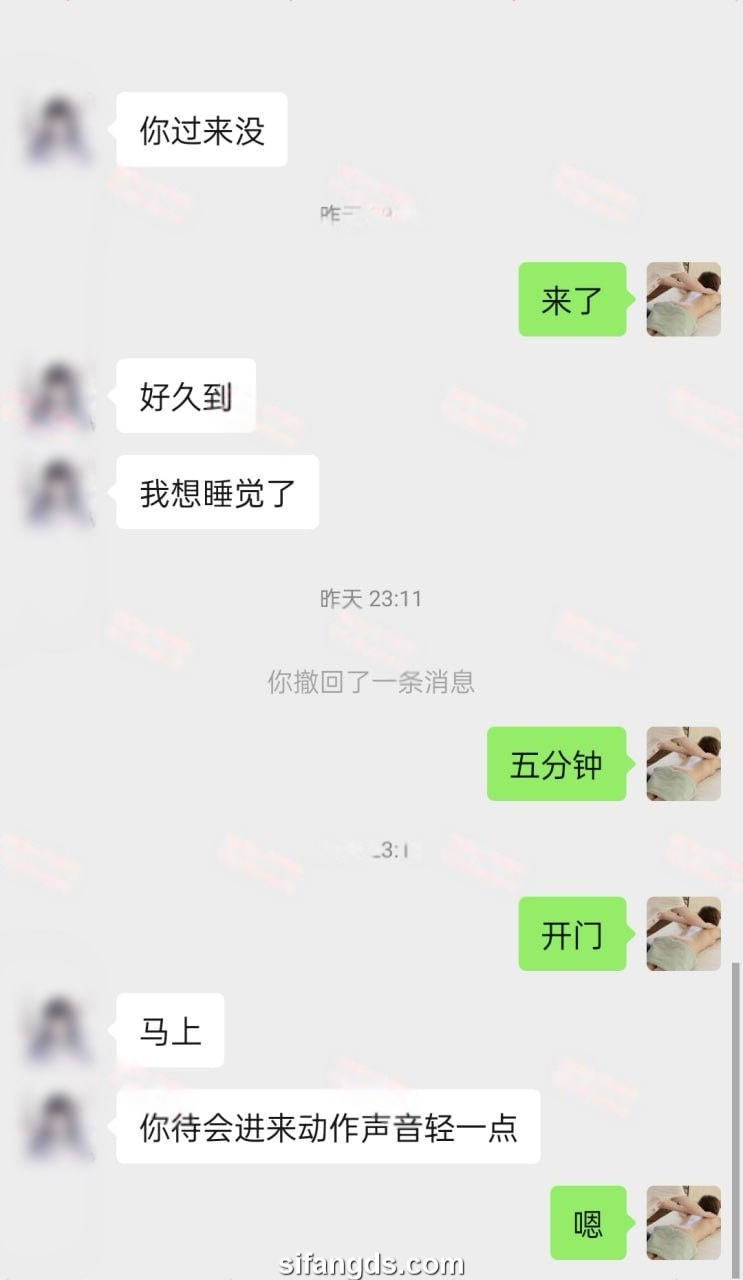This screenshot has height=1280, width=743.
Task: Open contact's avatar beside 马上
Action: 58,1030
